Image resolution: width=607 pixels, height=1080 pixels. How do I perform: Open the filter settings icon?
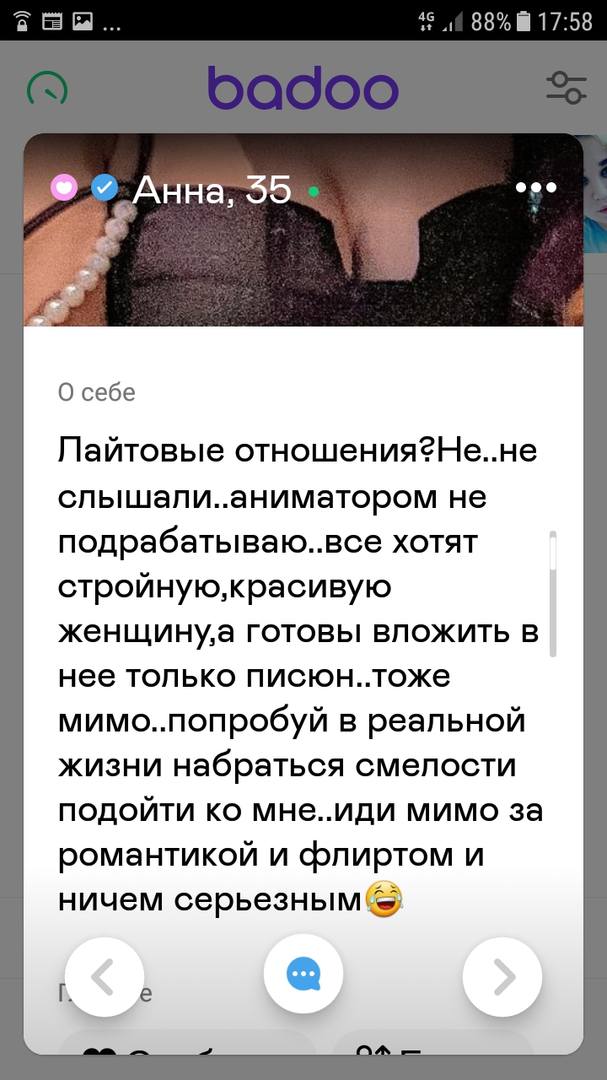(x=566, y=88)
